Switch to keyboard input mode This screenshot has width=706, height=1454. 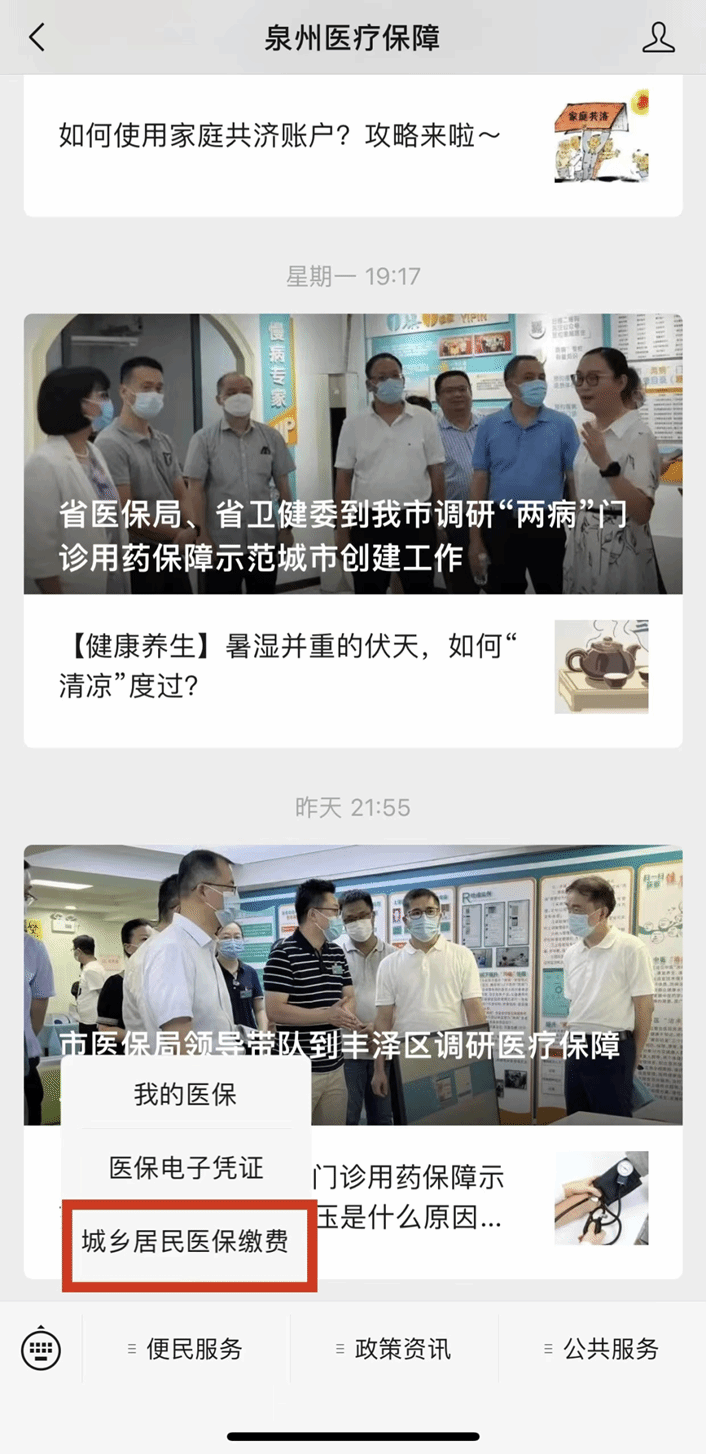41,1349
